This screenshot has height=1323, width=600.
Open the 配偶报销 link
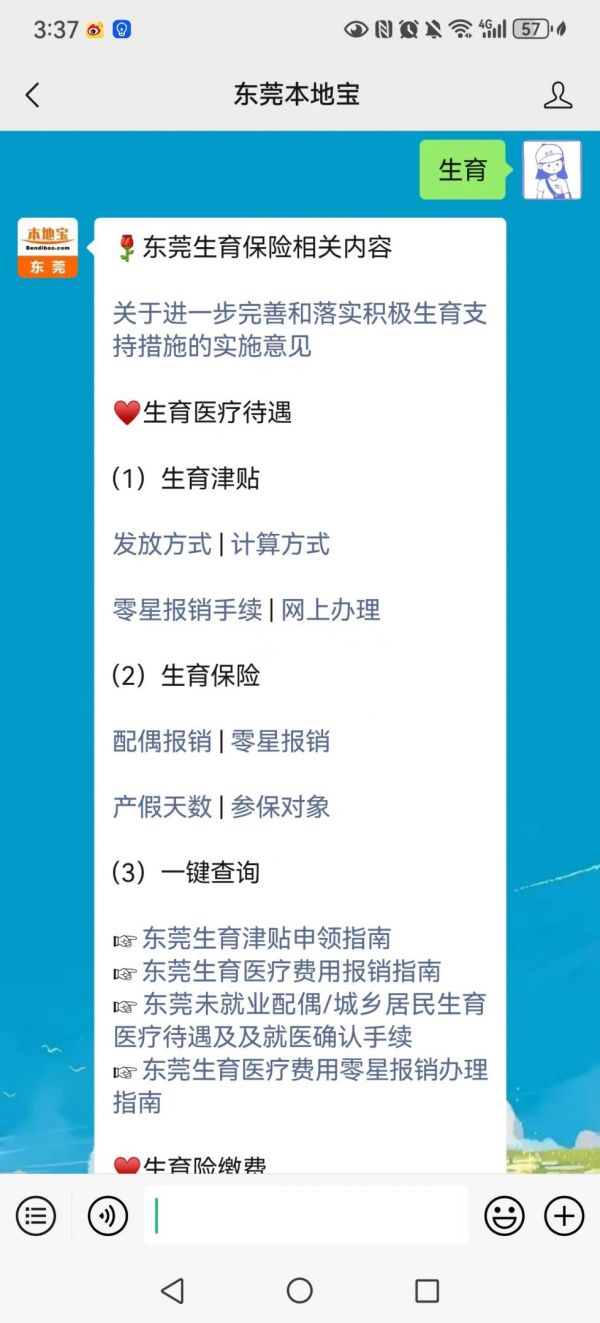point(162,741)
